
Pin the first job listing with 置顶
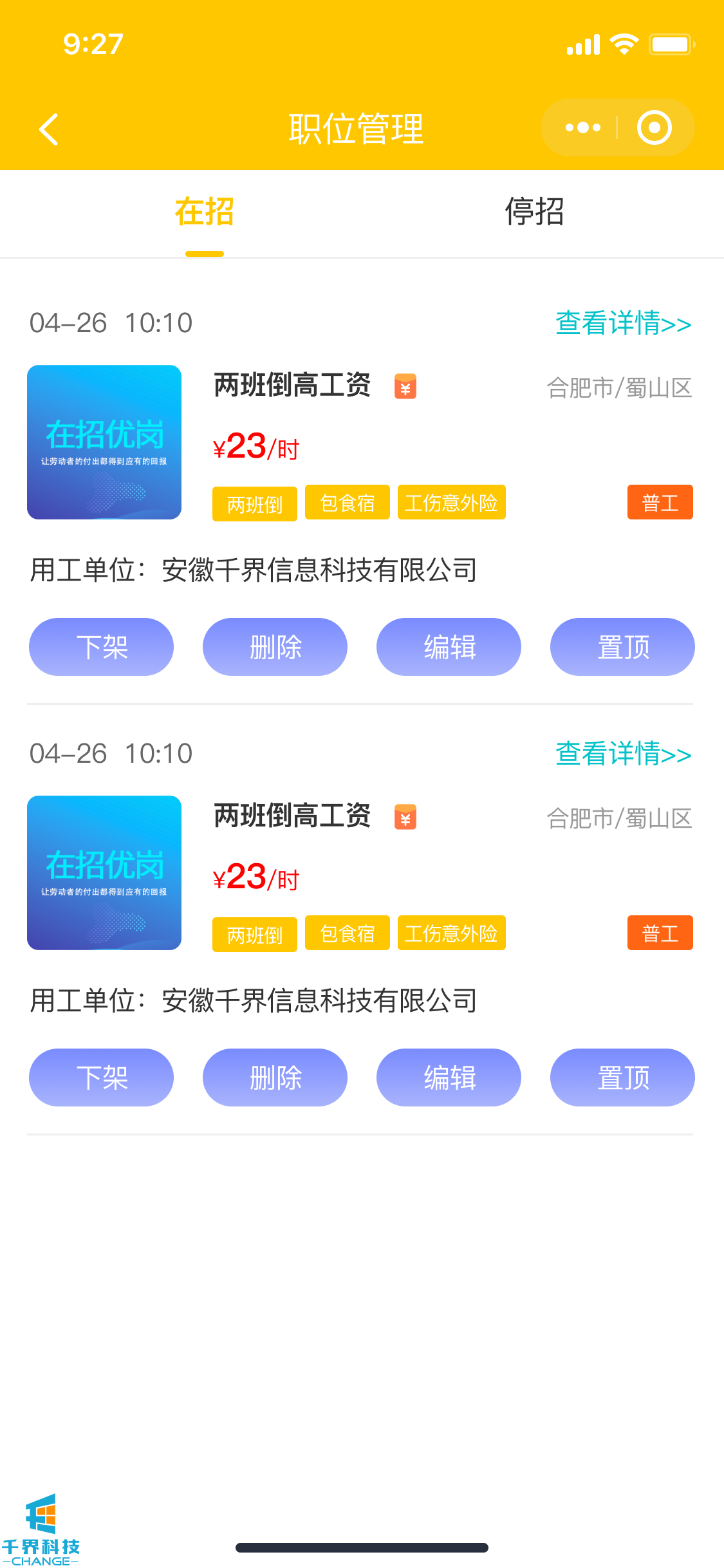tap(622, 647)
